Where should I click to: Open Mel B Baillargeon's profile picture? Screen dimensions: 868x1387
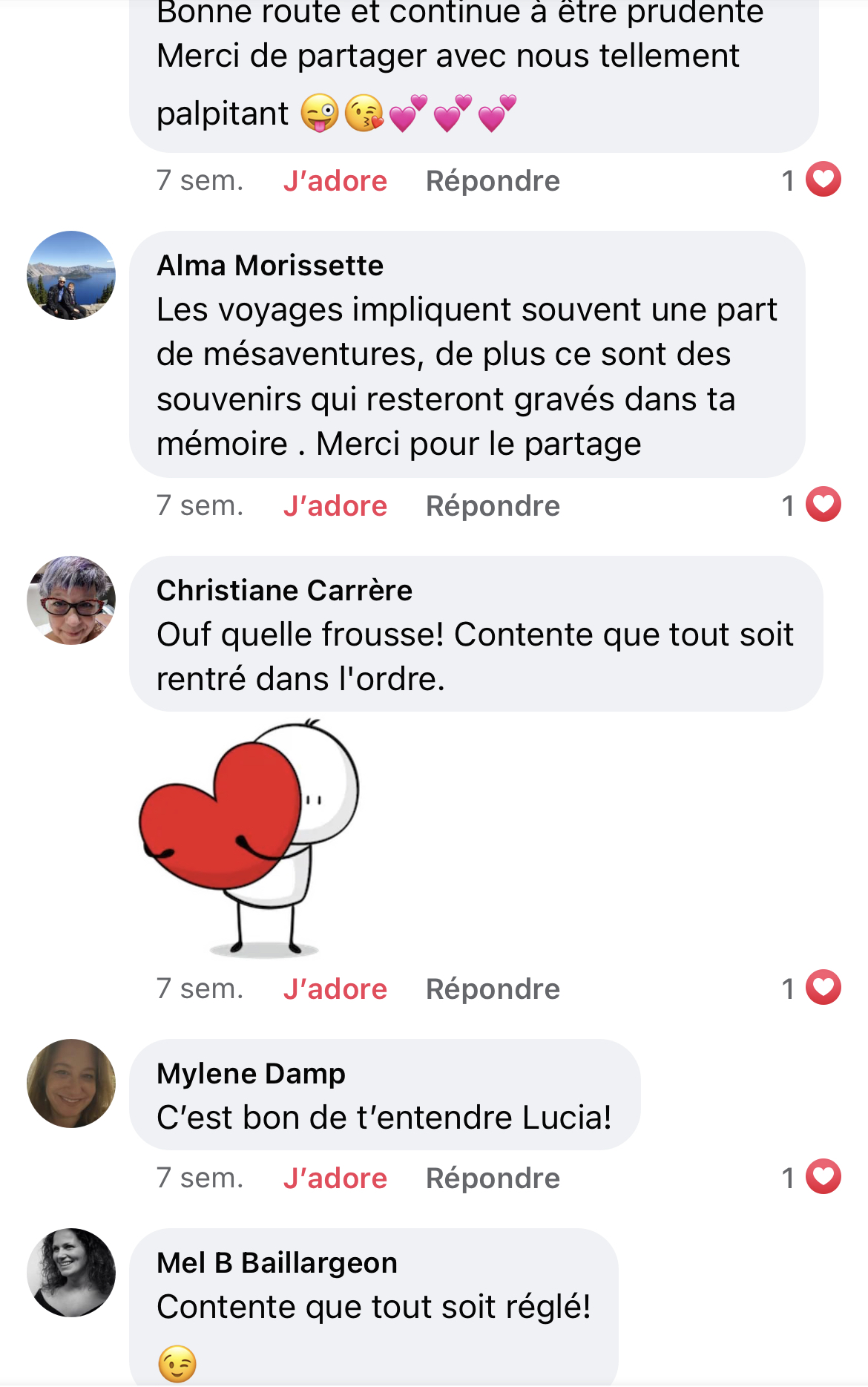tap(71, 1273)
